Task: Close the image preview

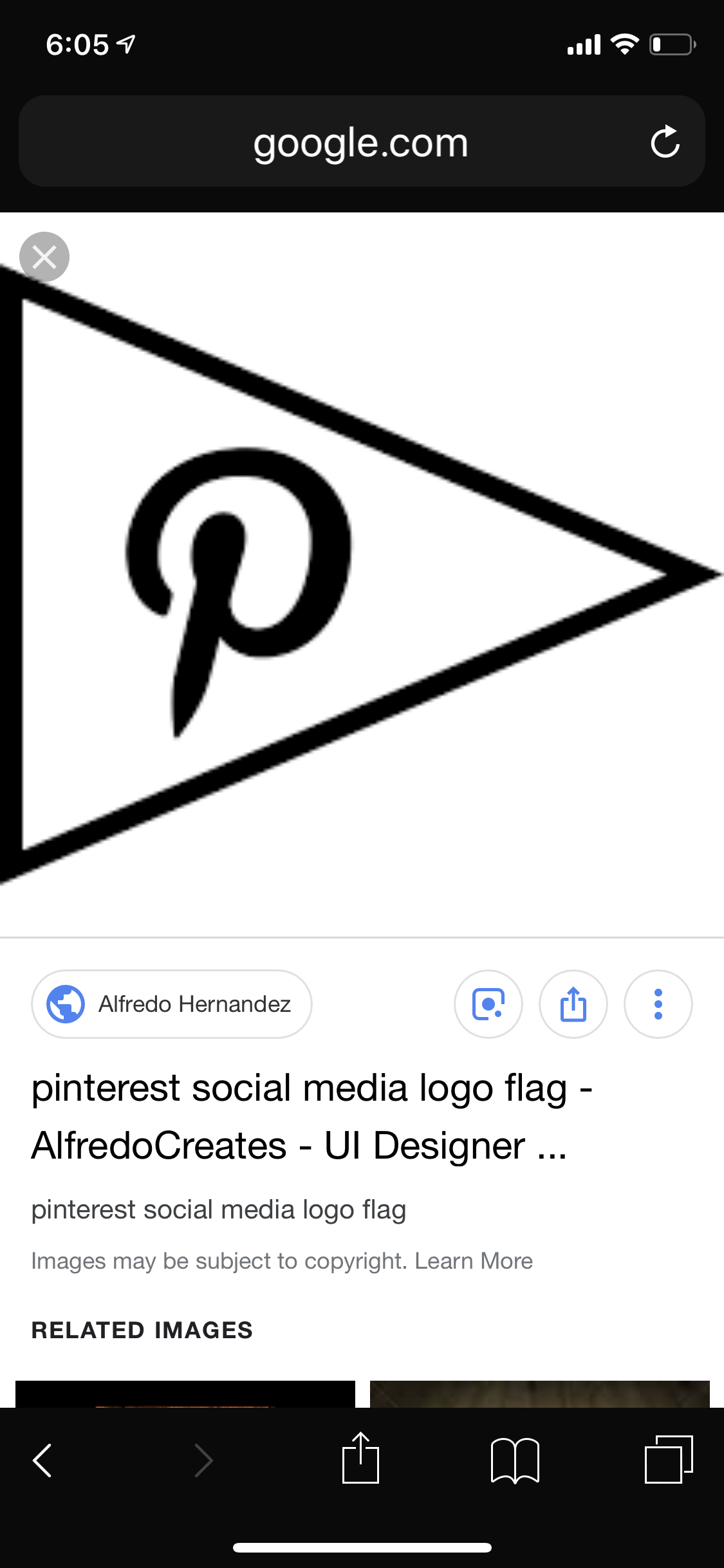Action: point(44,257)
